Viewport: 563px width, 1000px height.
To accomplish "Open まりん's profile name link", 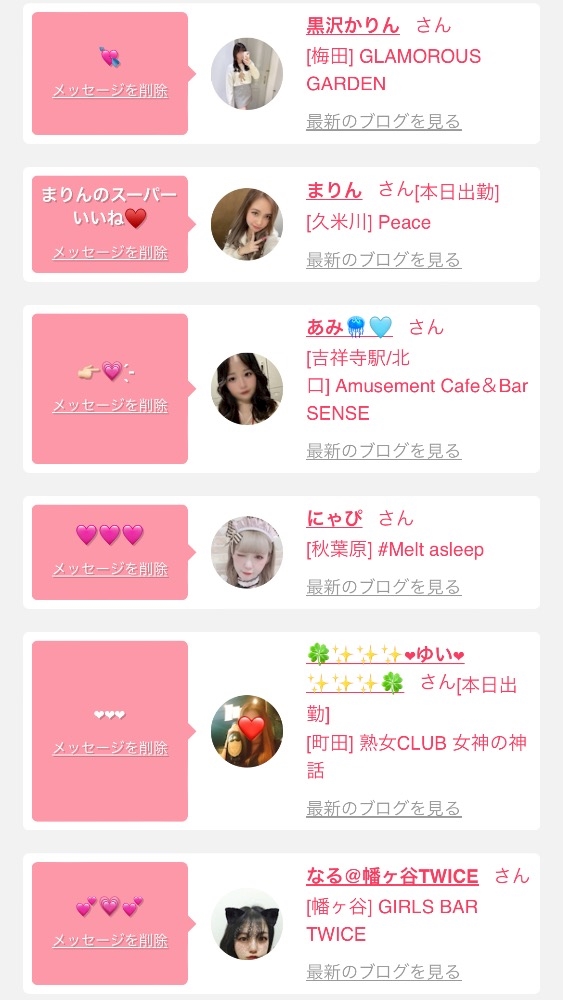I will point(333,191).
